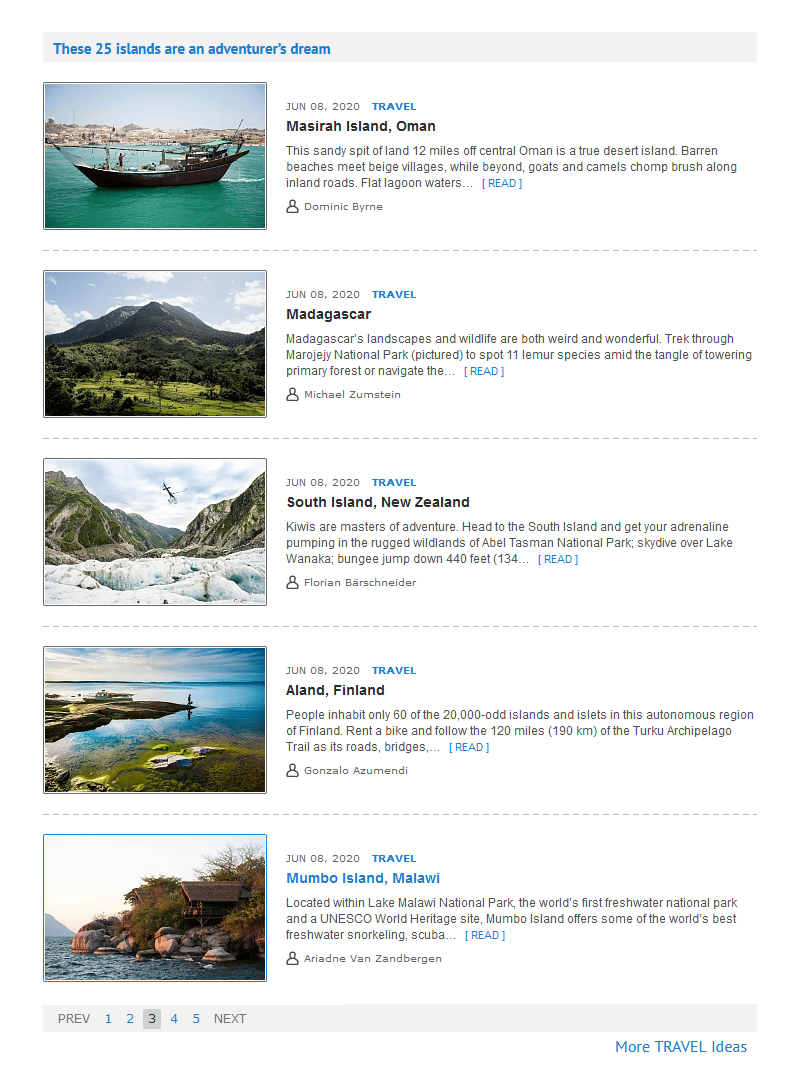Image resolution: width=800 pixels, height=1068 pixels.
Task: Open the Masirah Island boat photo
Action: point(155,156)
